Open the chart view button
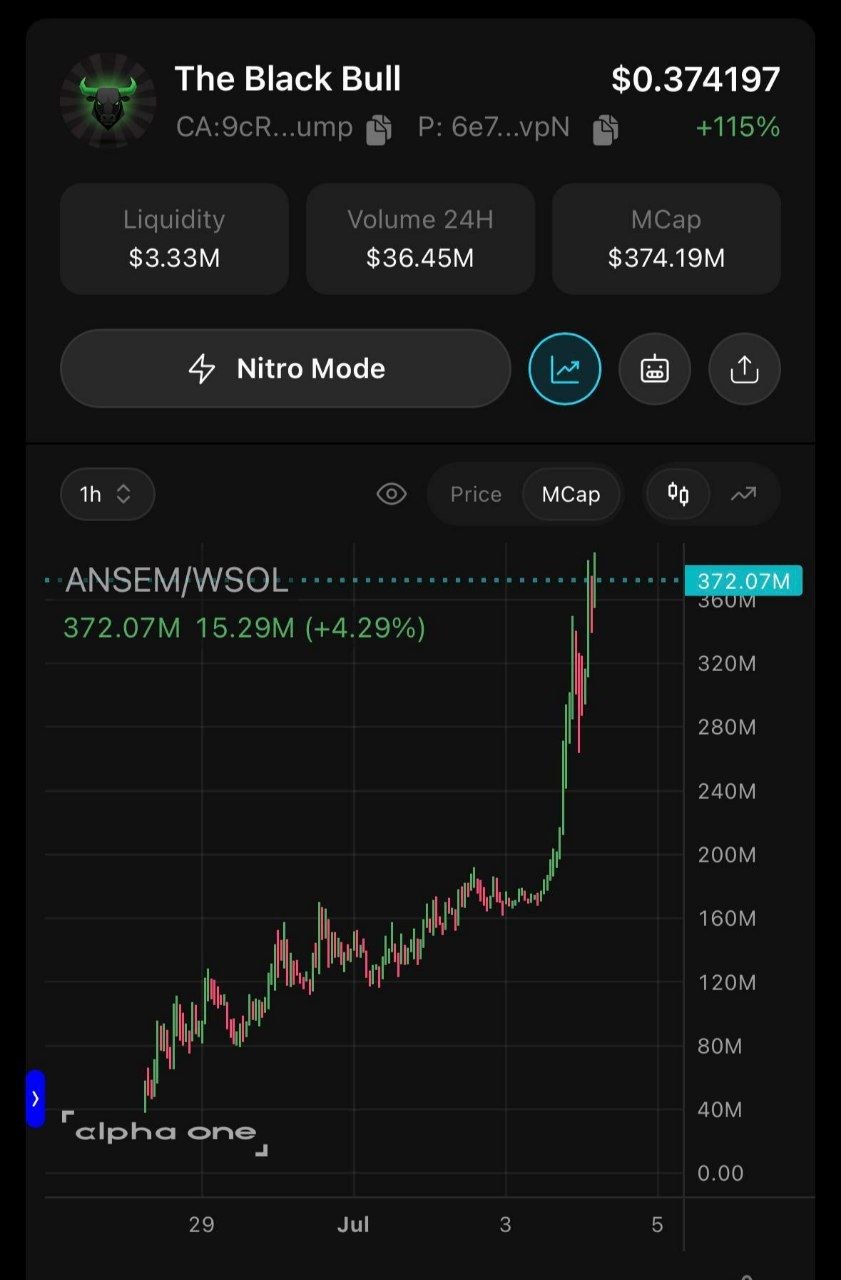 [565, 370]
